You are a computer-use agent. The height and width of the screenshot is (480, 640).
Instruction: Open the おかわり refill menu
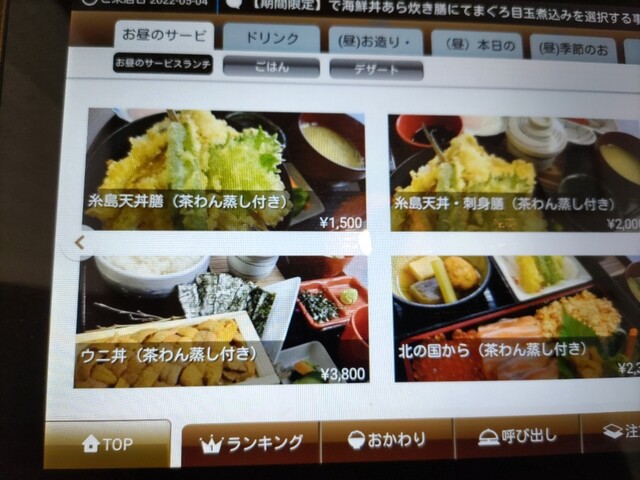pyautogui.click(x=386, y=440)
